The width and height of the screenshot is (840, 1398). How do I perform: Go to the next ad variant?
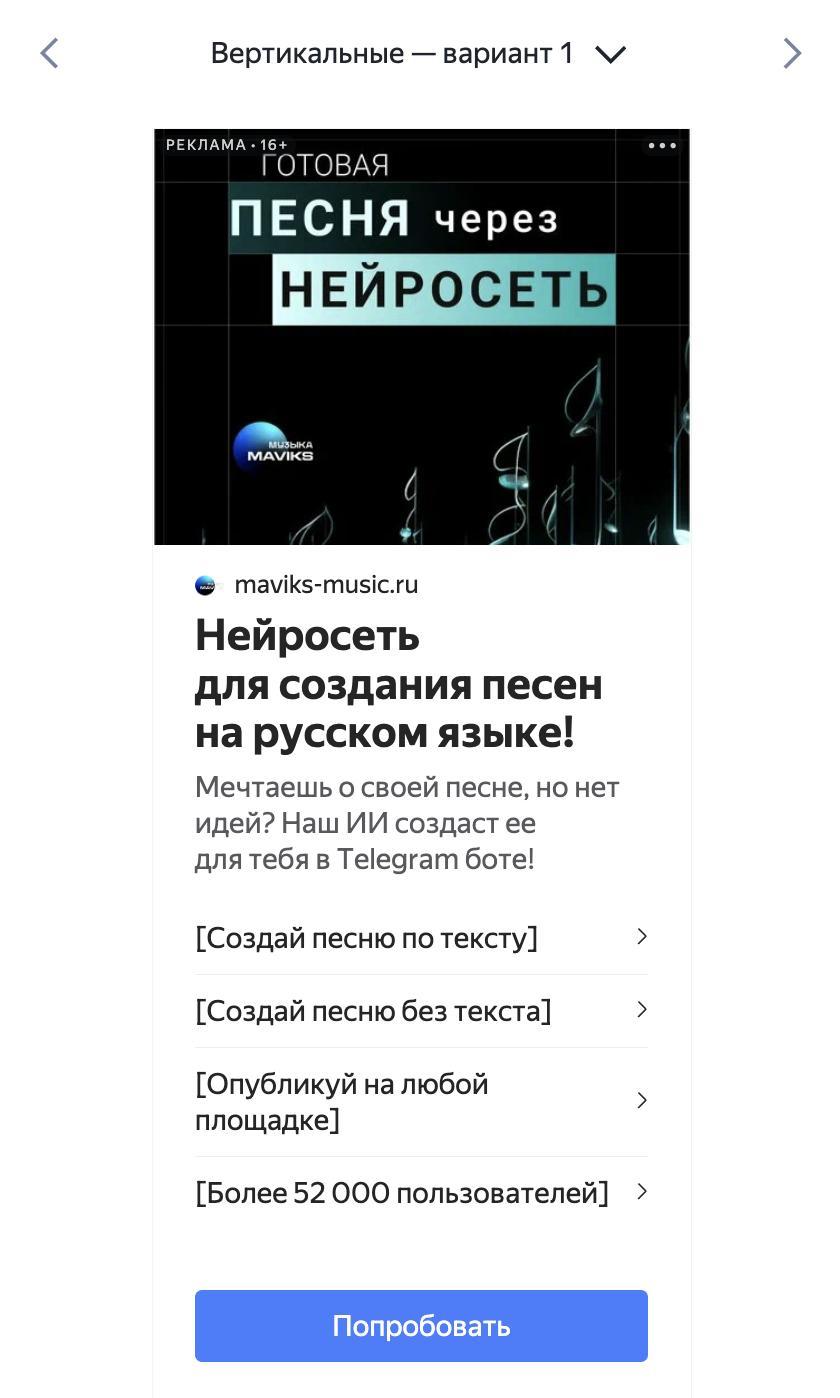(791, 54)
